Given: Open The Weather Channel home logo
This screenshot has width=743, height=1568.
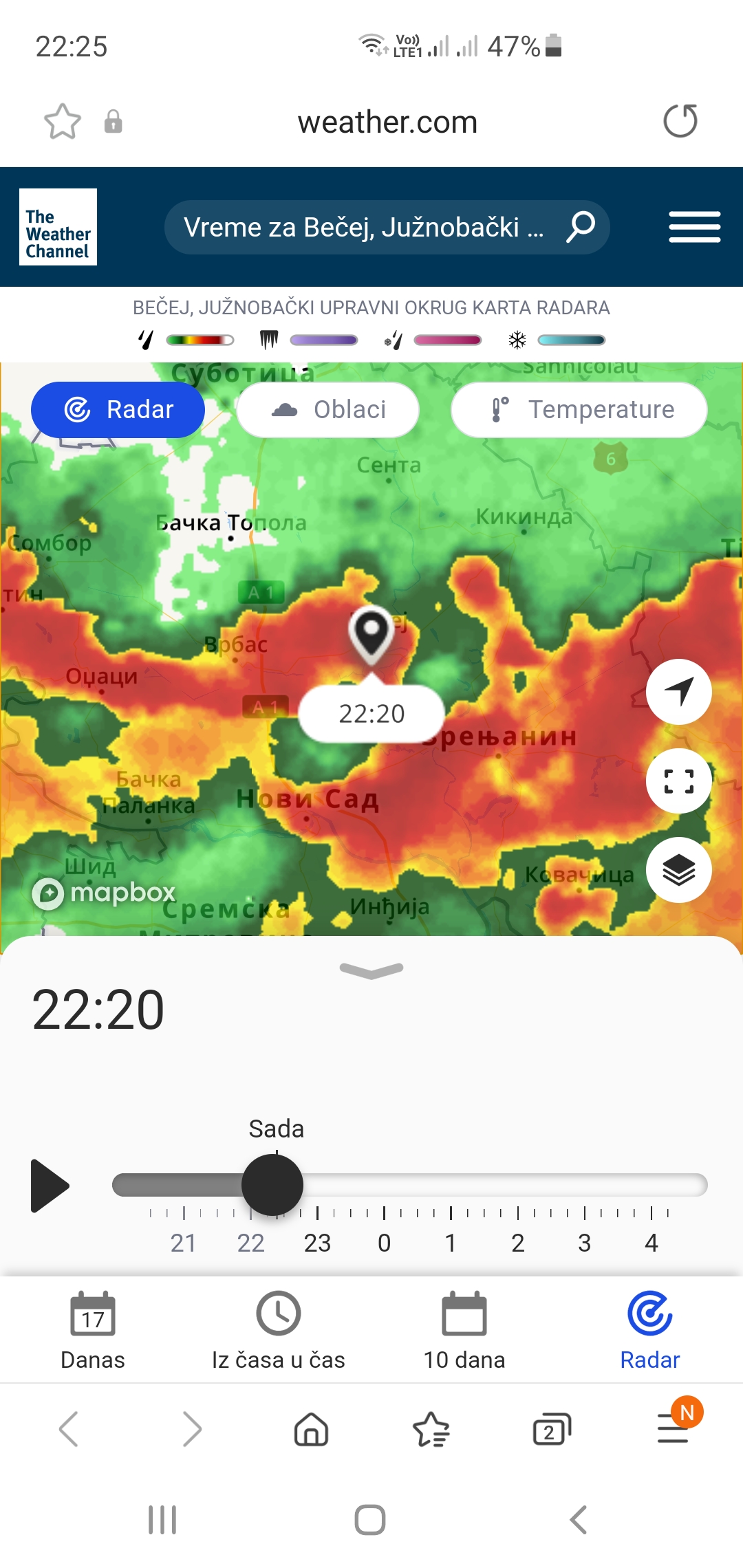Looking at the screenshot, I should 58,227.
